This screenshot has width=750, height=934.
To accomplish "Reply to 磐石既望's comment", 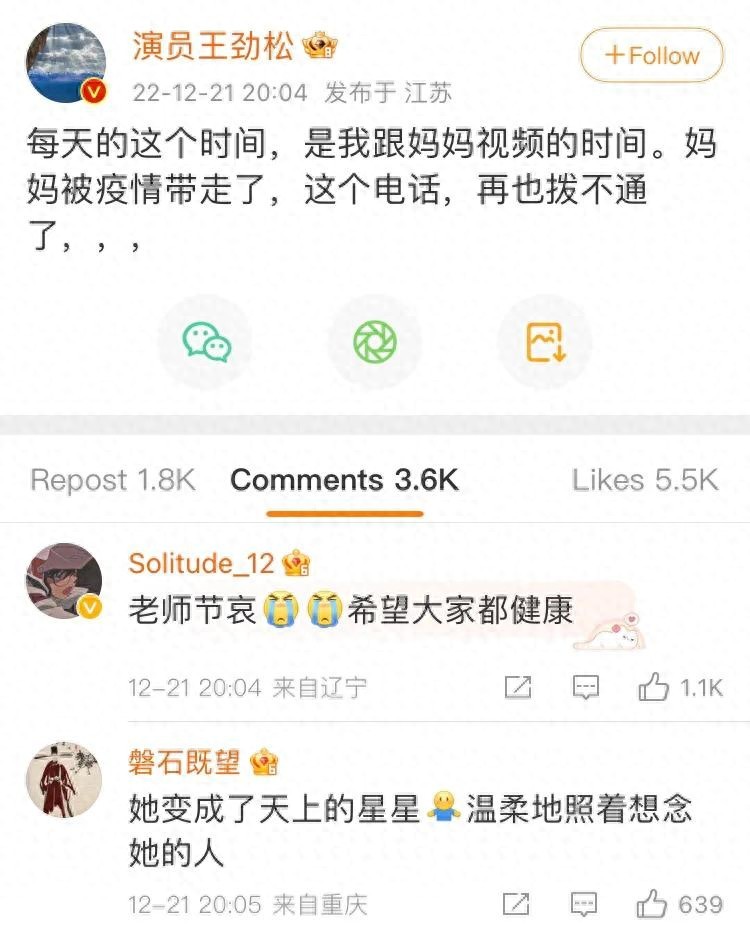I will pos(585,905).
